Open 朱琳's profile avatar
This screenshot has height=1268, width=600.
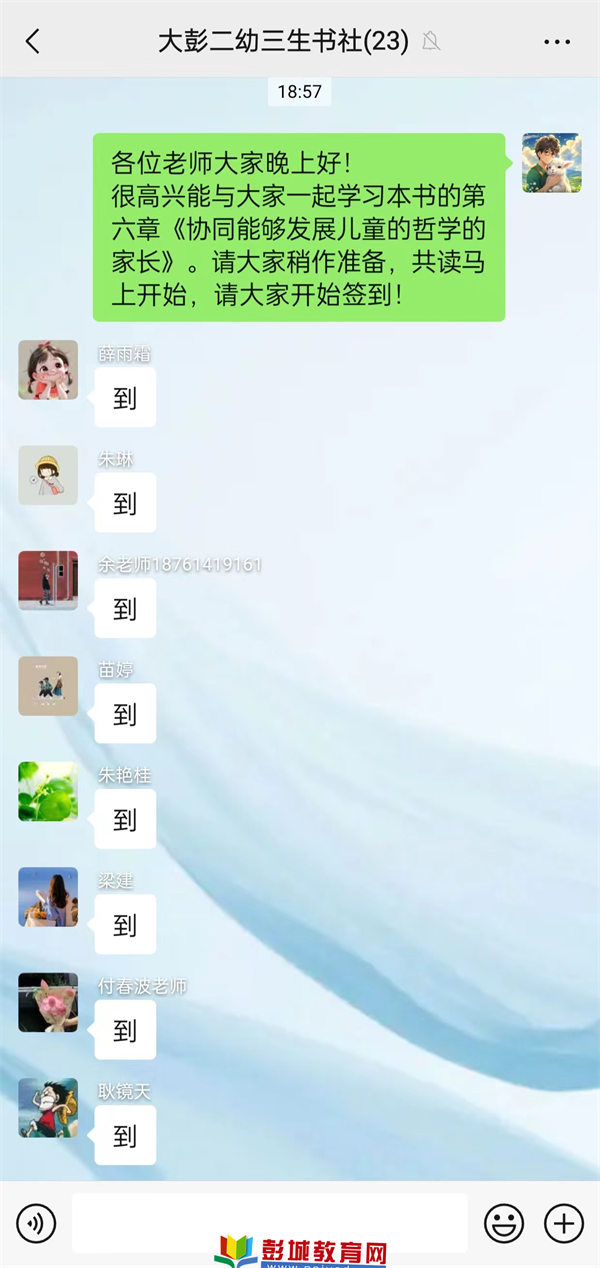pos(48,475)
